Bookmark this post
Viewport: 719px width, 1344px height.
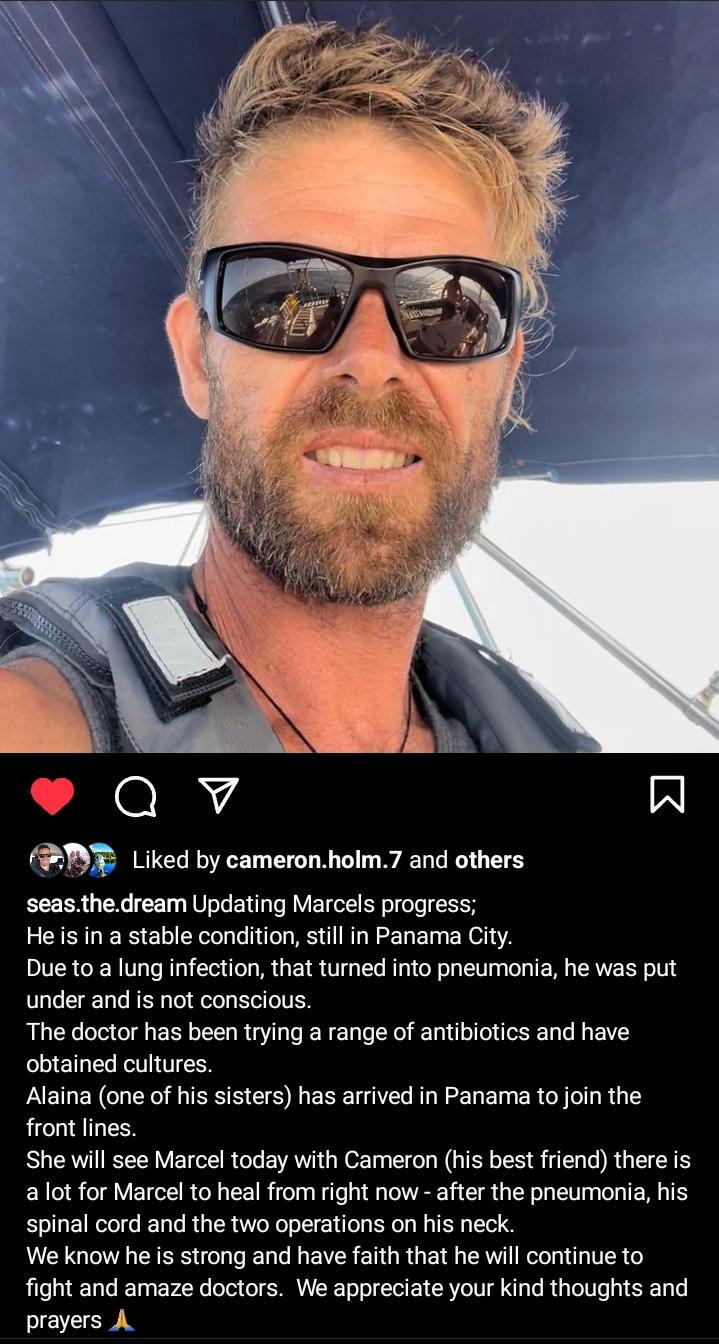point(667,795)
